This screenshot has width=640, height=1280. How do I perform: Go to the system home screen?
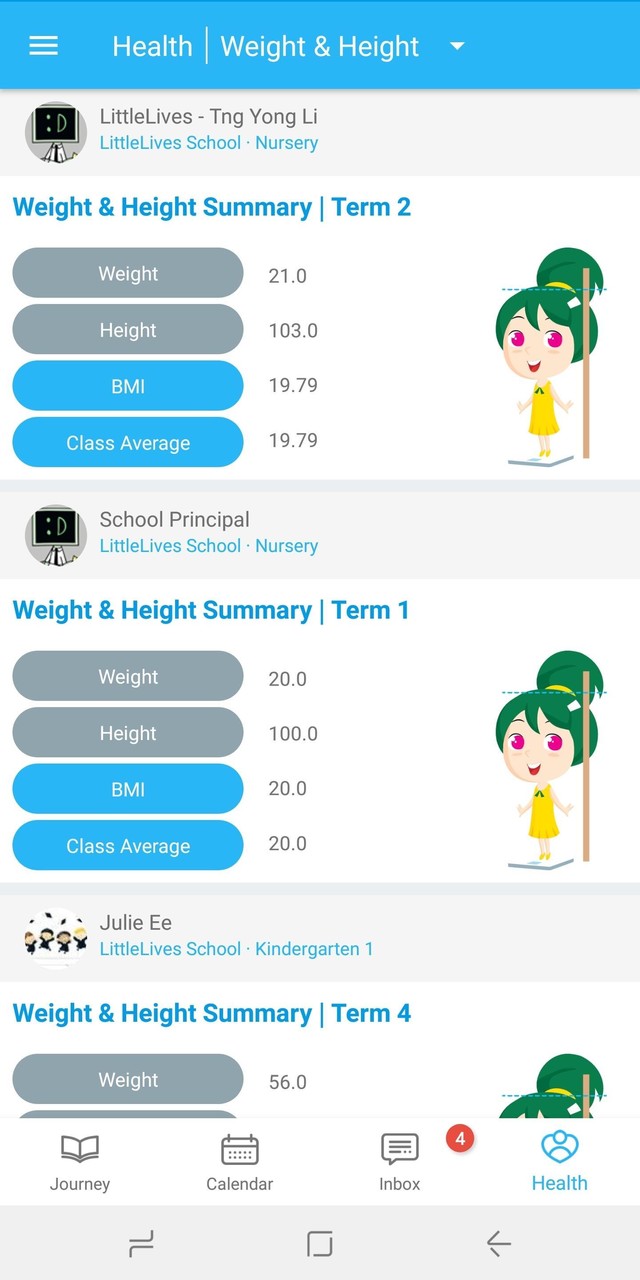[320, 1243]
